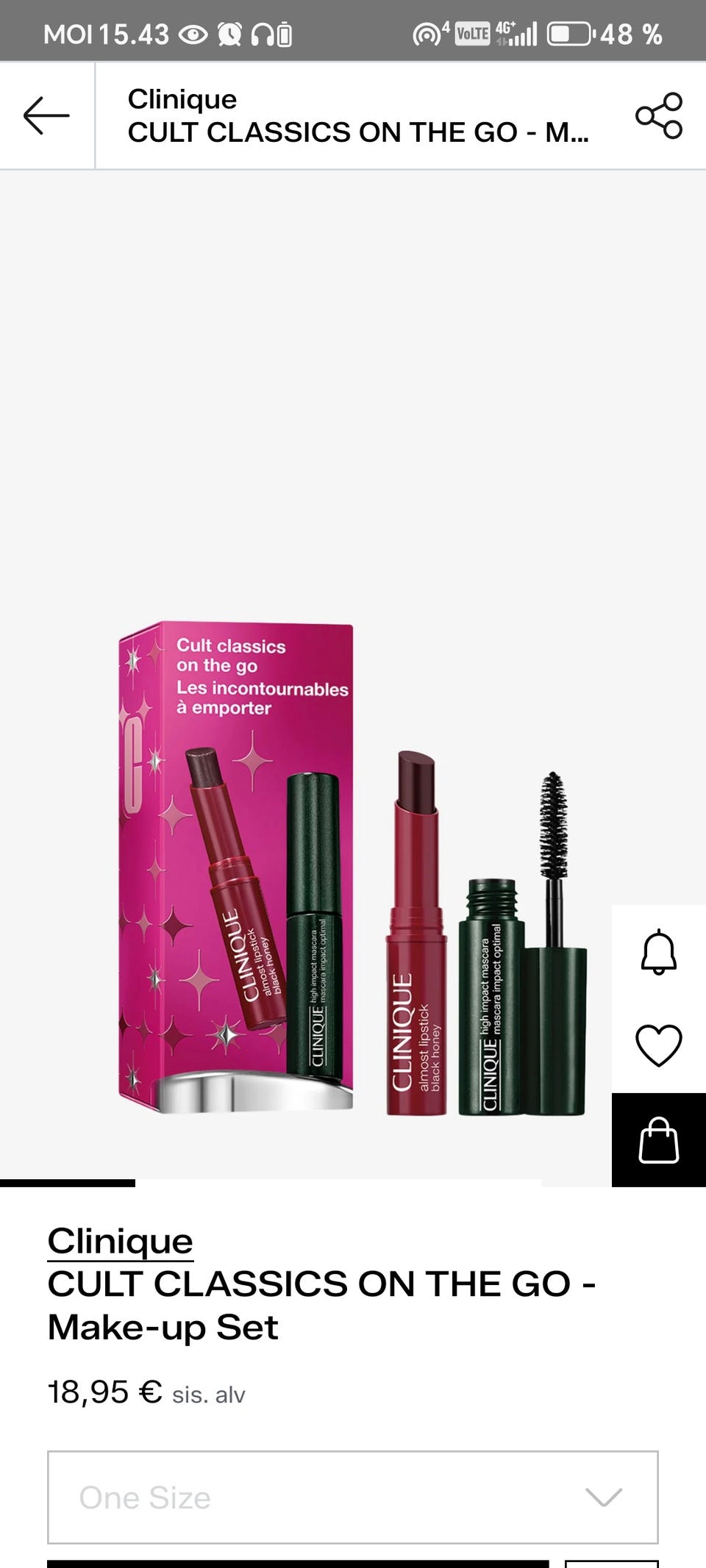
Task: Share this Clinique product
Action: [658, 115]
